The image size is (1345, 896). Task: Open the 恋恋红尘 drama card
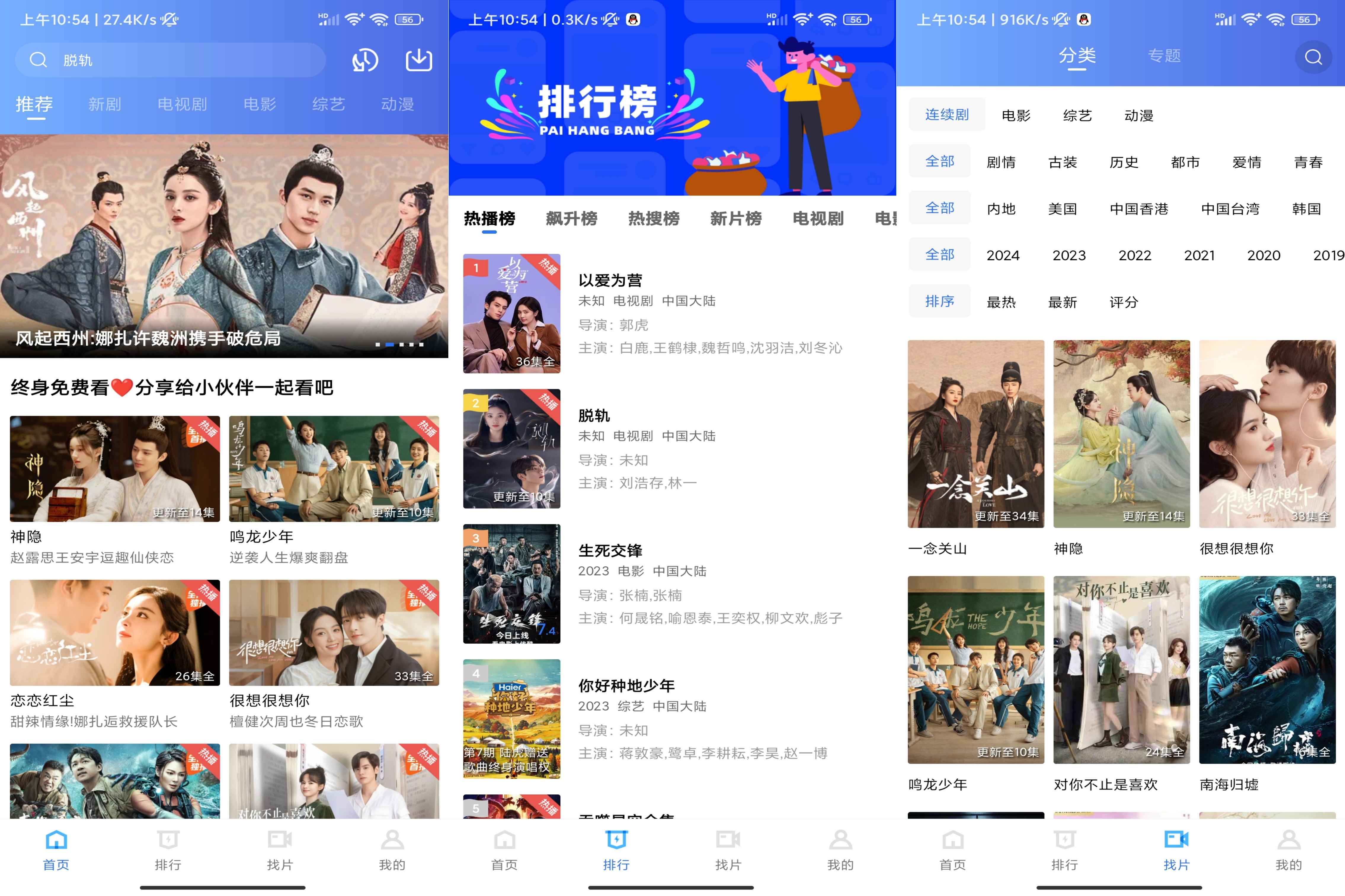pyautogui.click(x=114, y=633)
